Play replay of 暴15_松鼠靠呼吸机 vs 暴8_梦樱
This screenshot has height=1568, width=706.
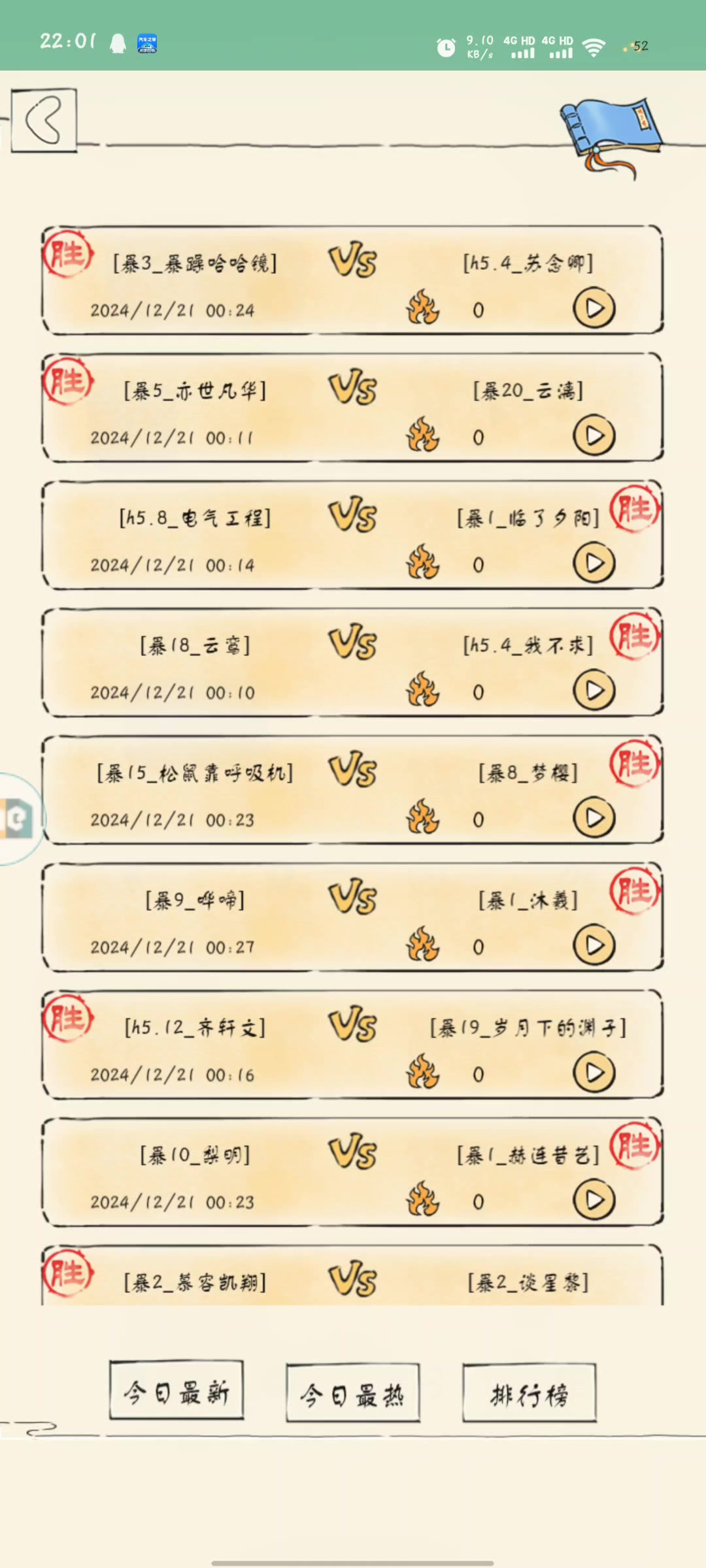(594, 818)
